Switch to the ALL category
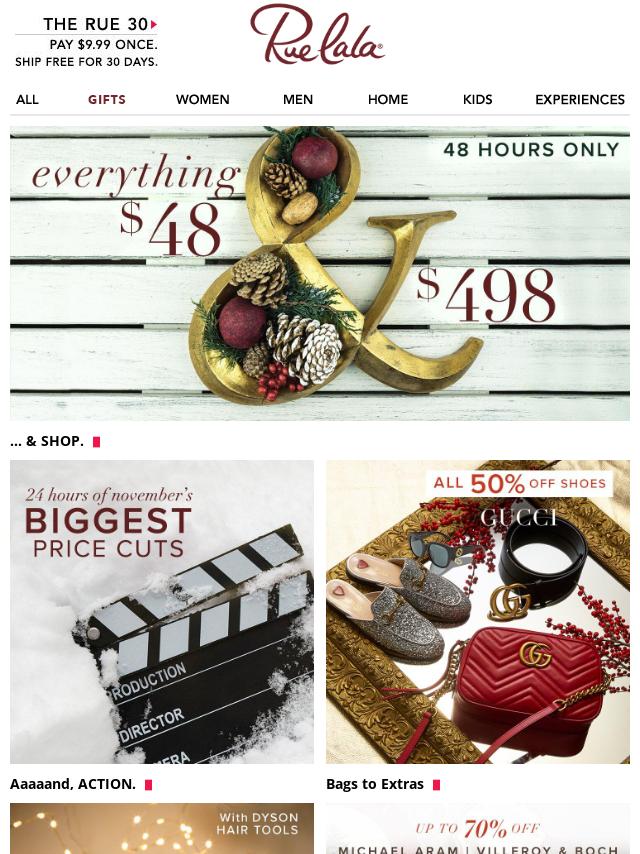Viewport: 640px width, 854px height. [27, 99]
